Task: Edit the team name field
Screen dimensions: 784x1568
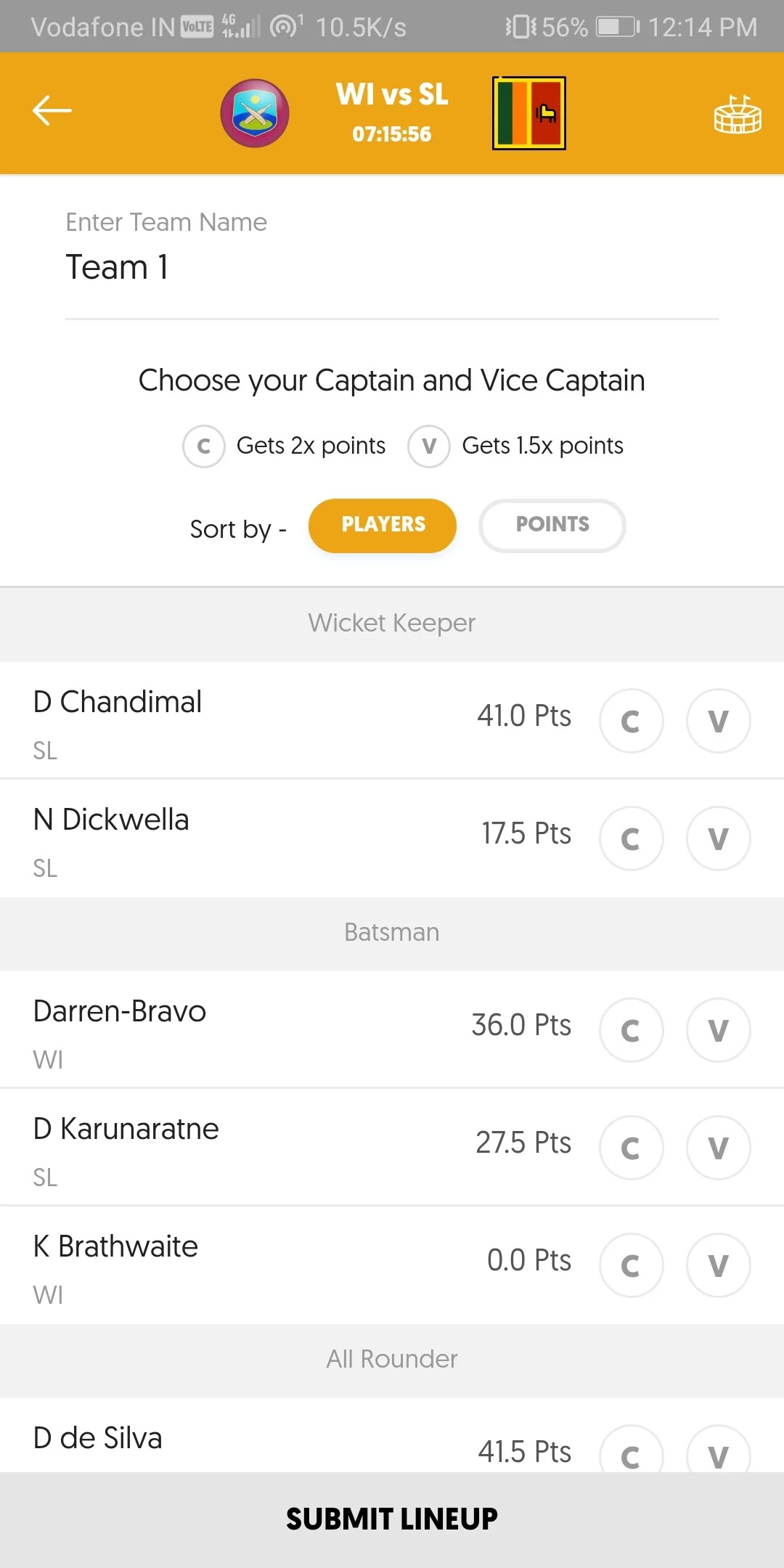Action: [x=392, y=267]
